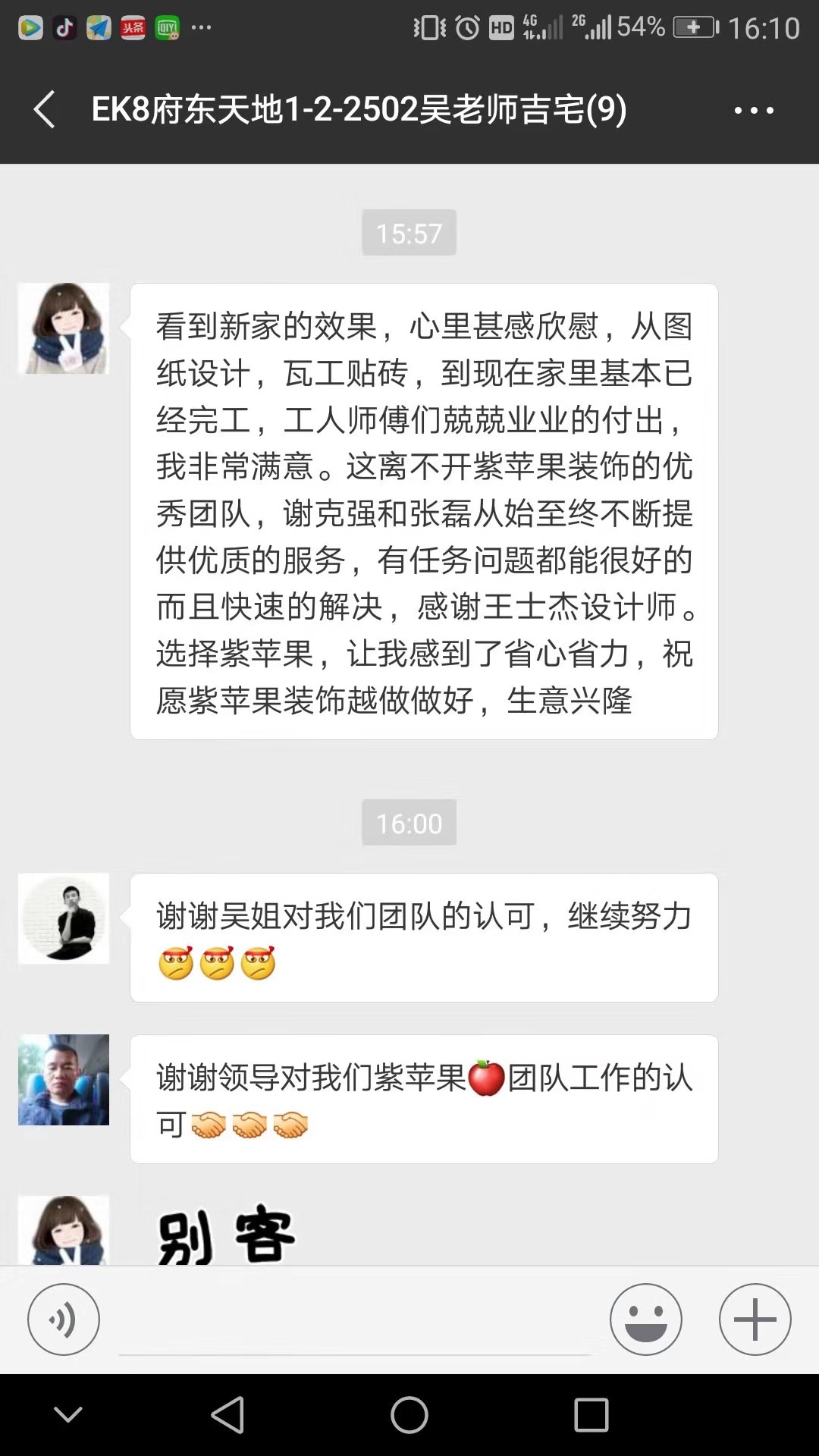The height and width of the screenshot is (1456, 819).
Task: Open the emoji picker
Action: [646, 1319]
